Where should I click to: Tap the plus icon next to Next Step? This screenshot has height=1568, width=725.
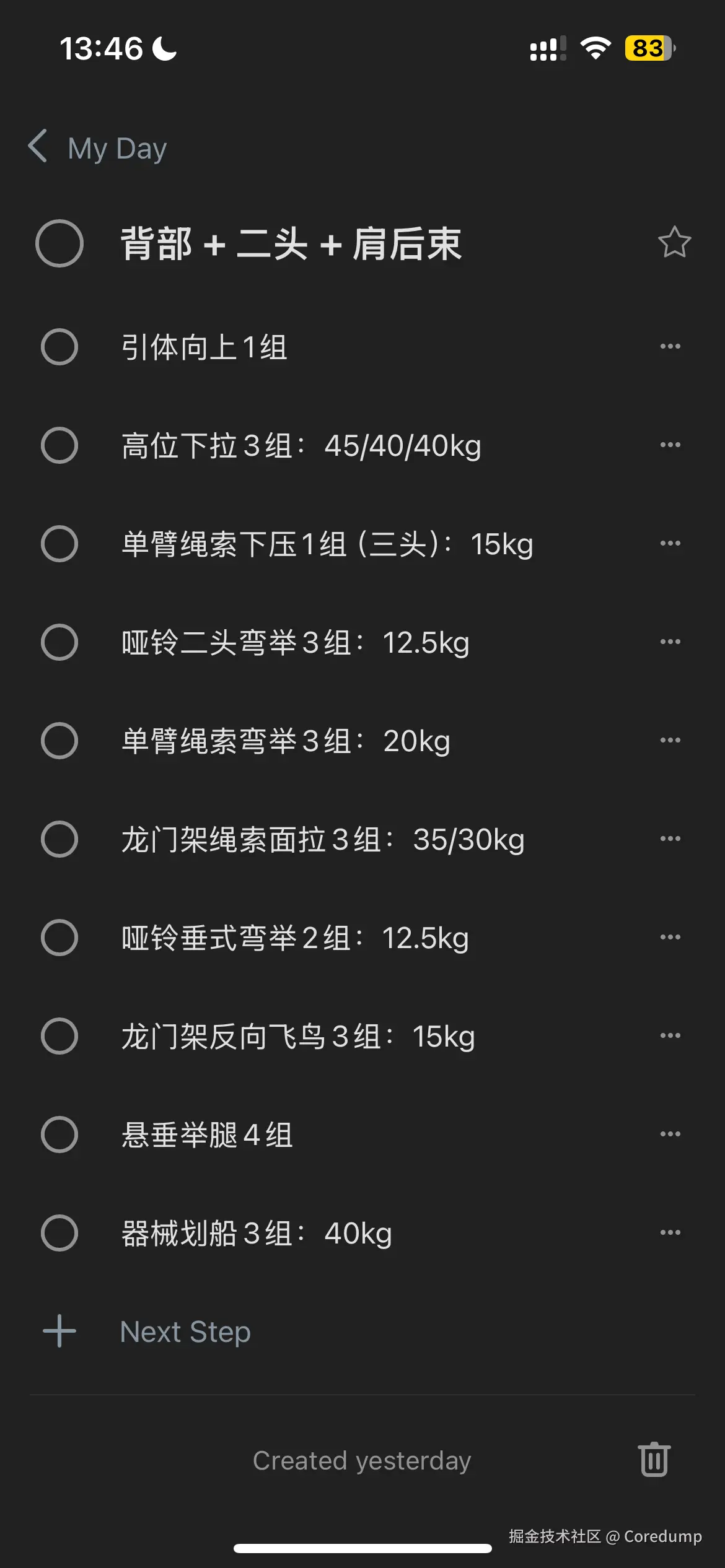point(59,1331)
